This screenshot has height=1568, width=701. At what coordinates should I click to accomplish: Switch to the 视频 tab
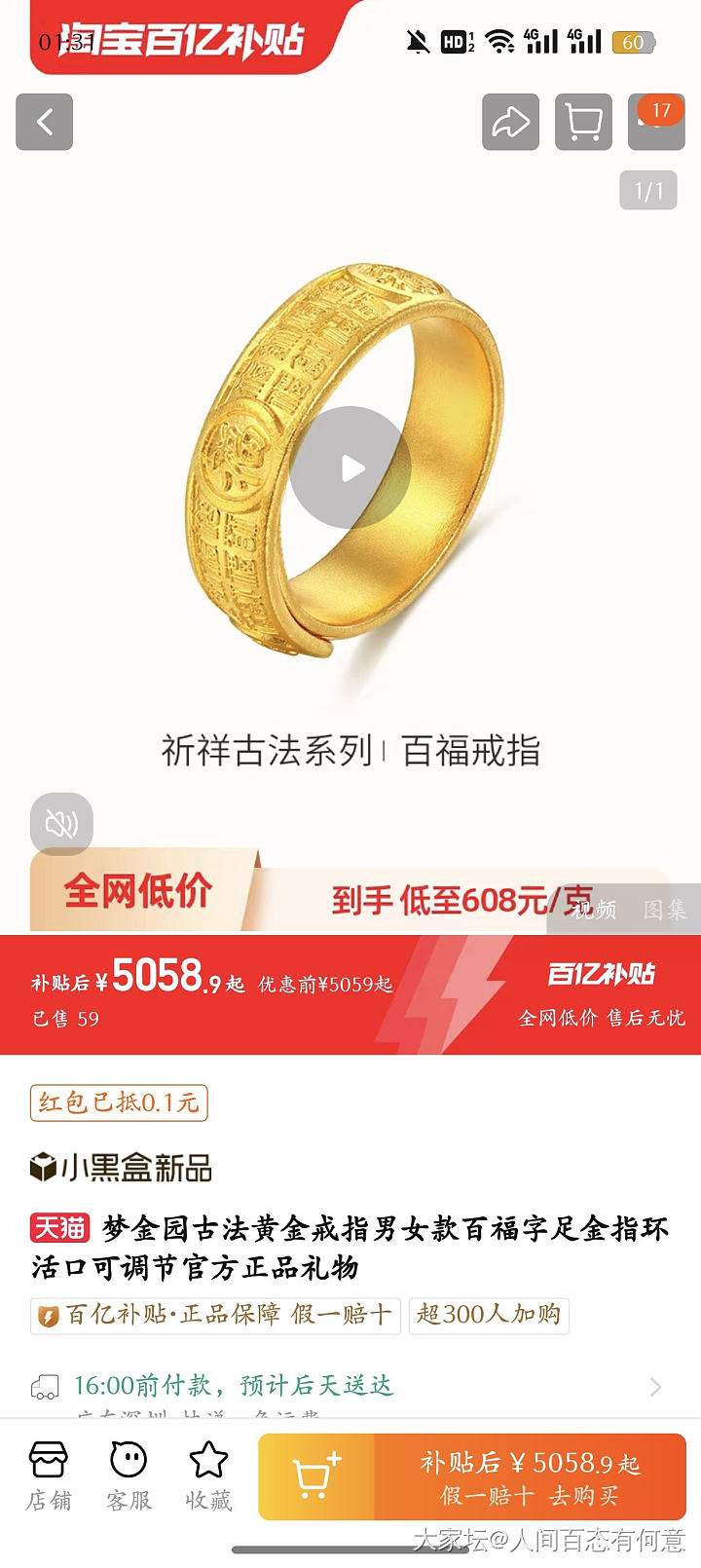(x=594, y=910)
